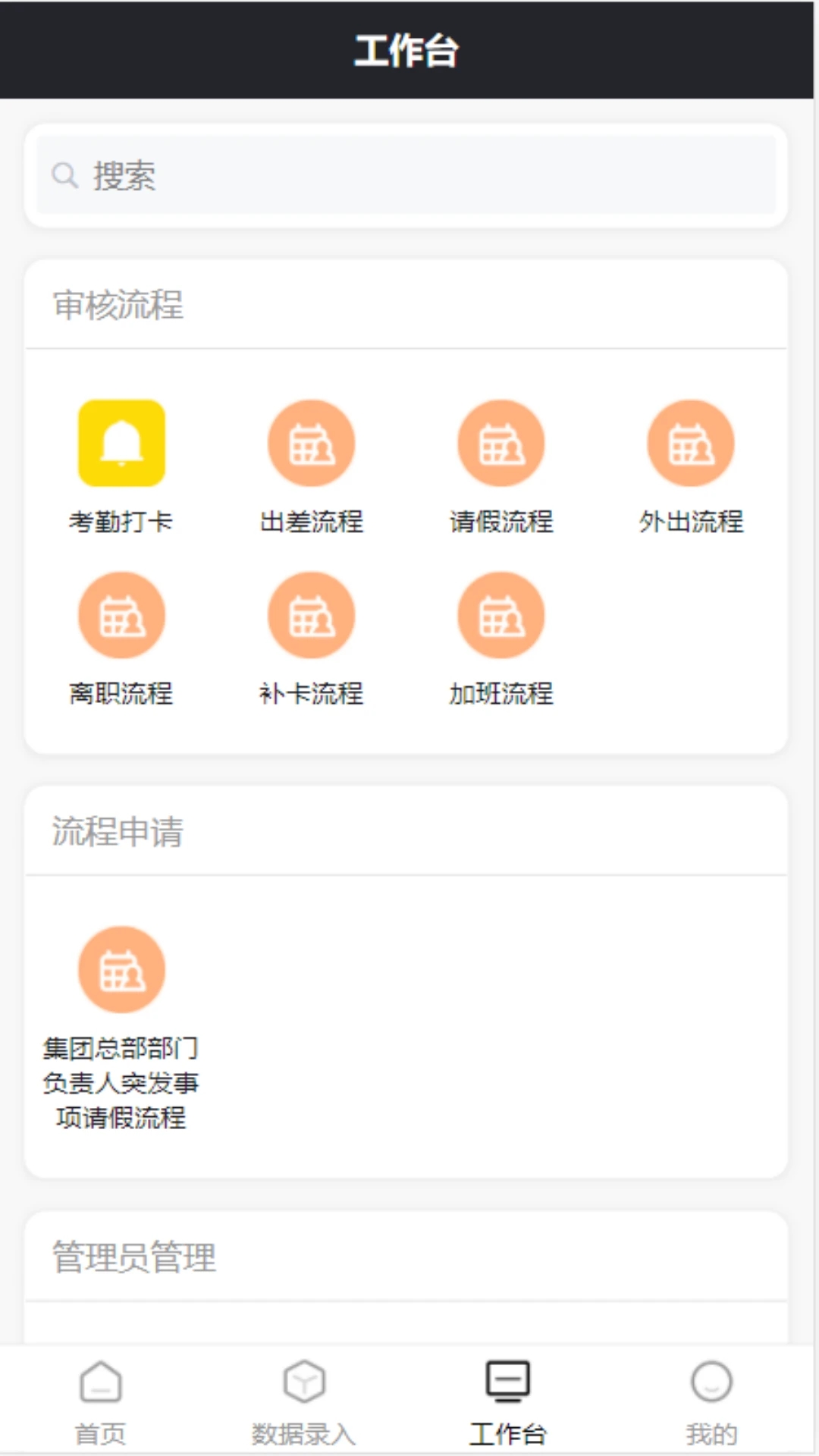Select the 补卡流程 card reissue icon

coord(311,616)
